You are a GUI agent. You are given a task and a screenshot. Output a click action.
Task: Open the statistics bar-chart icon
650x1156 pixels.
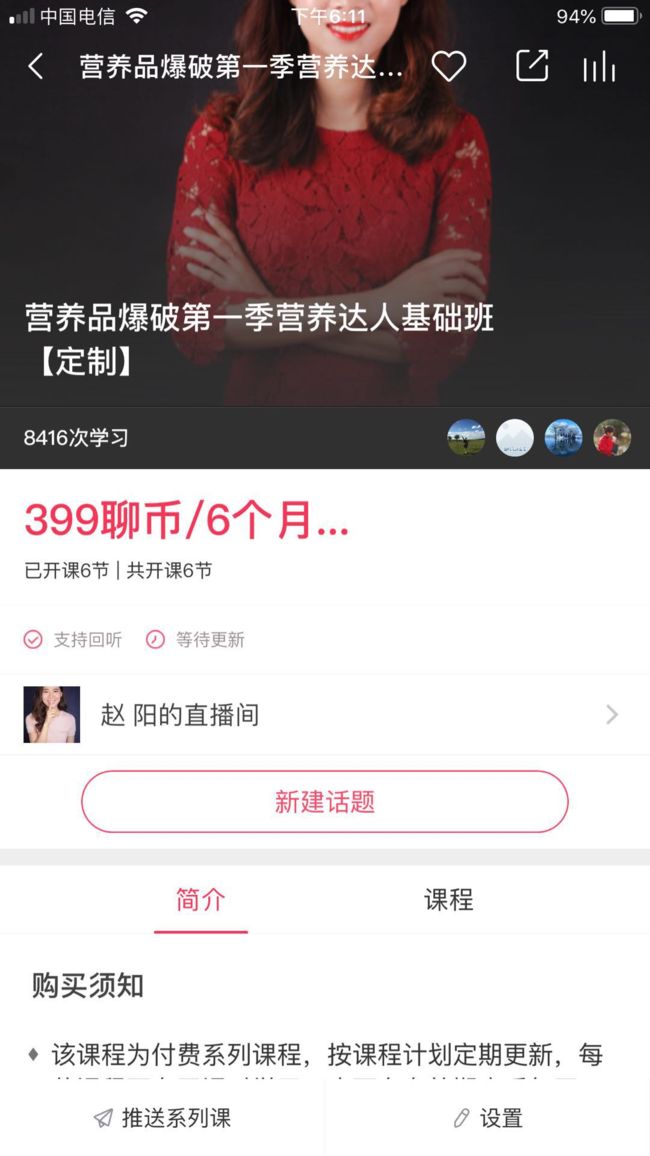(598, 66)
